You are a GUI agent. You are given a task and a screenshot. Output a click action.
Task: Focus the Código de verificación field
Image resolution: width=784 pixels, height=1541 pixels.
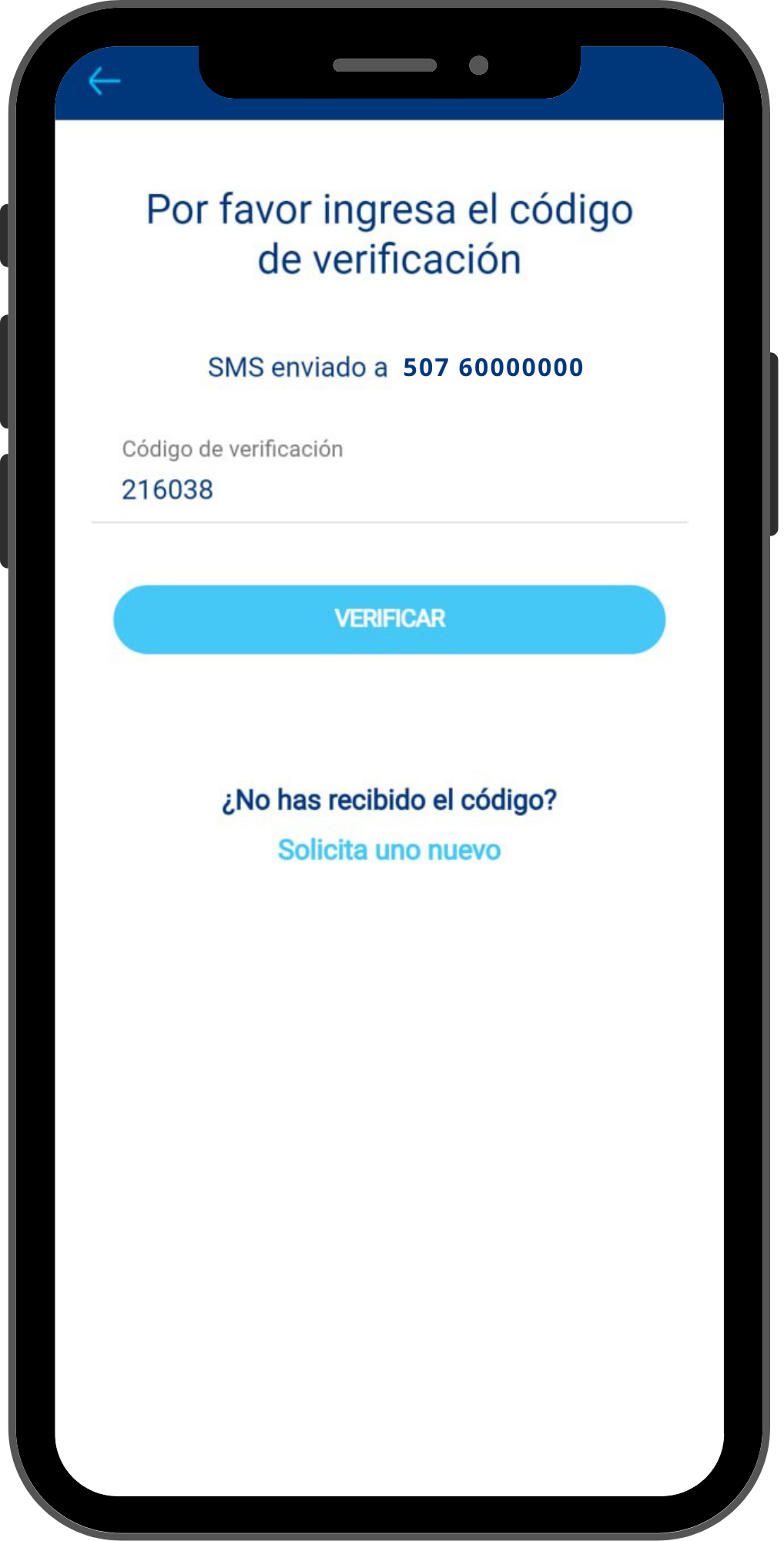389,489
